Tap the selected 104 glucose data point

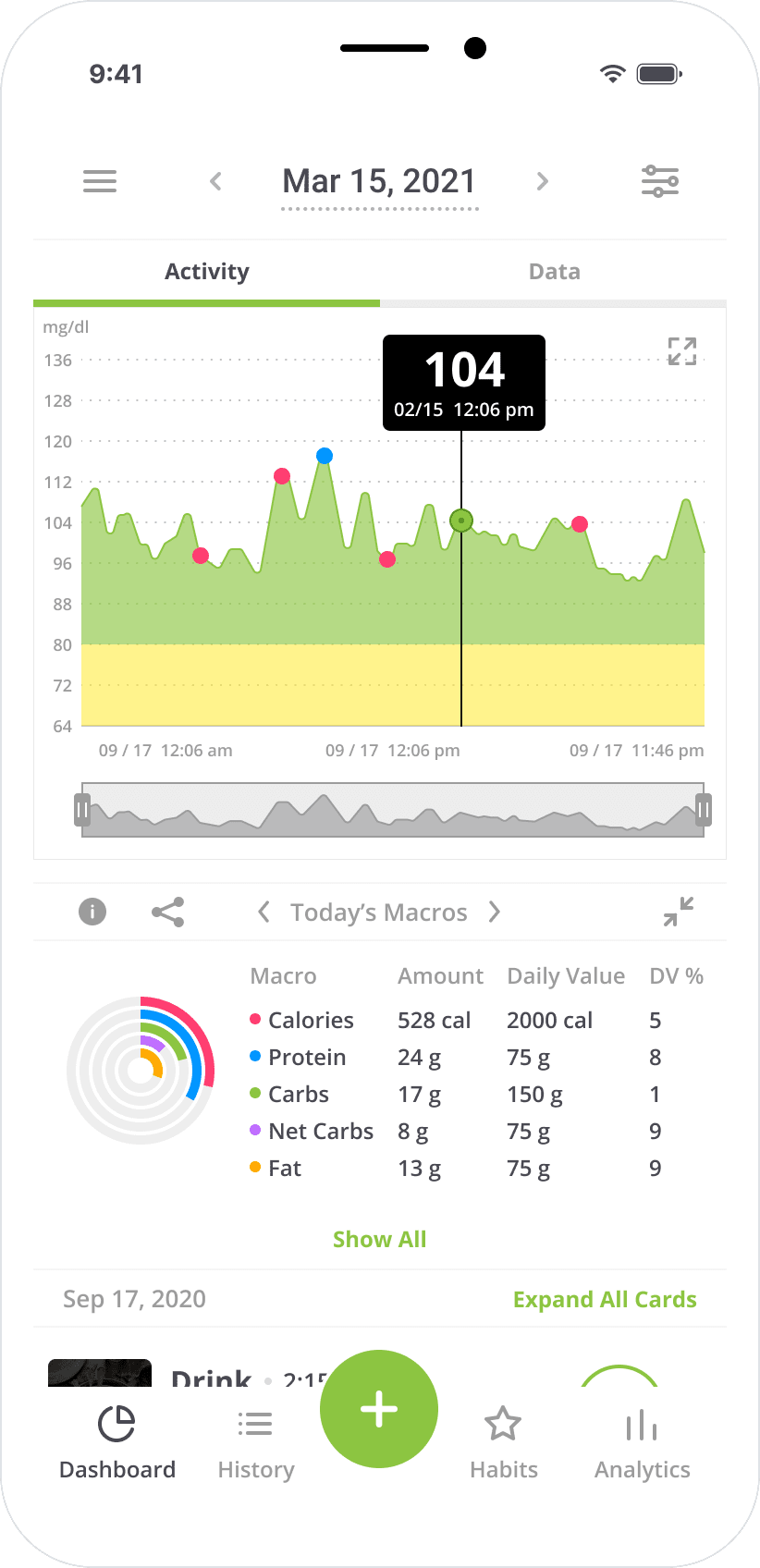click(461, 521)
